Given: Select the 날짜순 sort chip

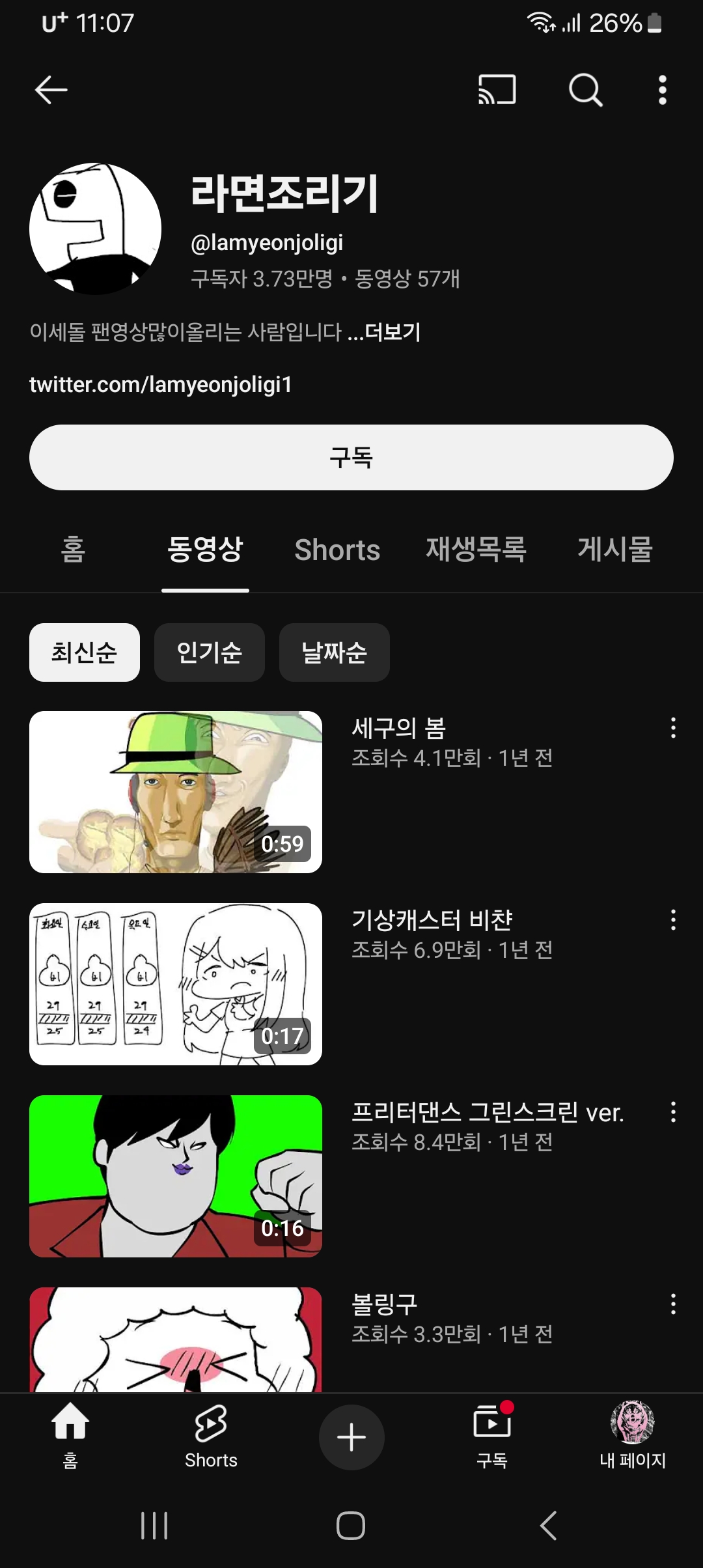Looking at the screenshot, I should (335, 652).
